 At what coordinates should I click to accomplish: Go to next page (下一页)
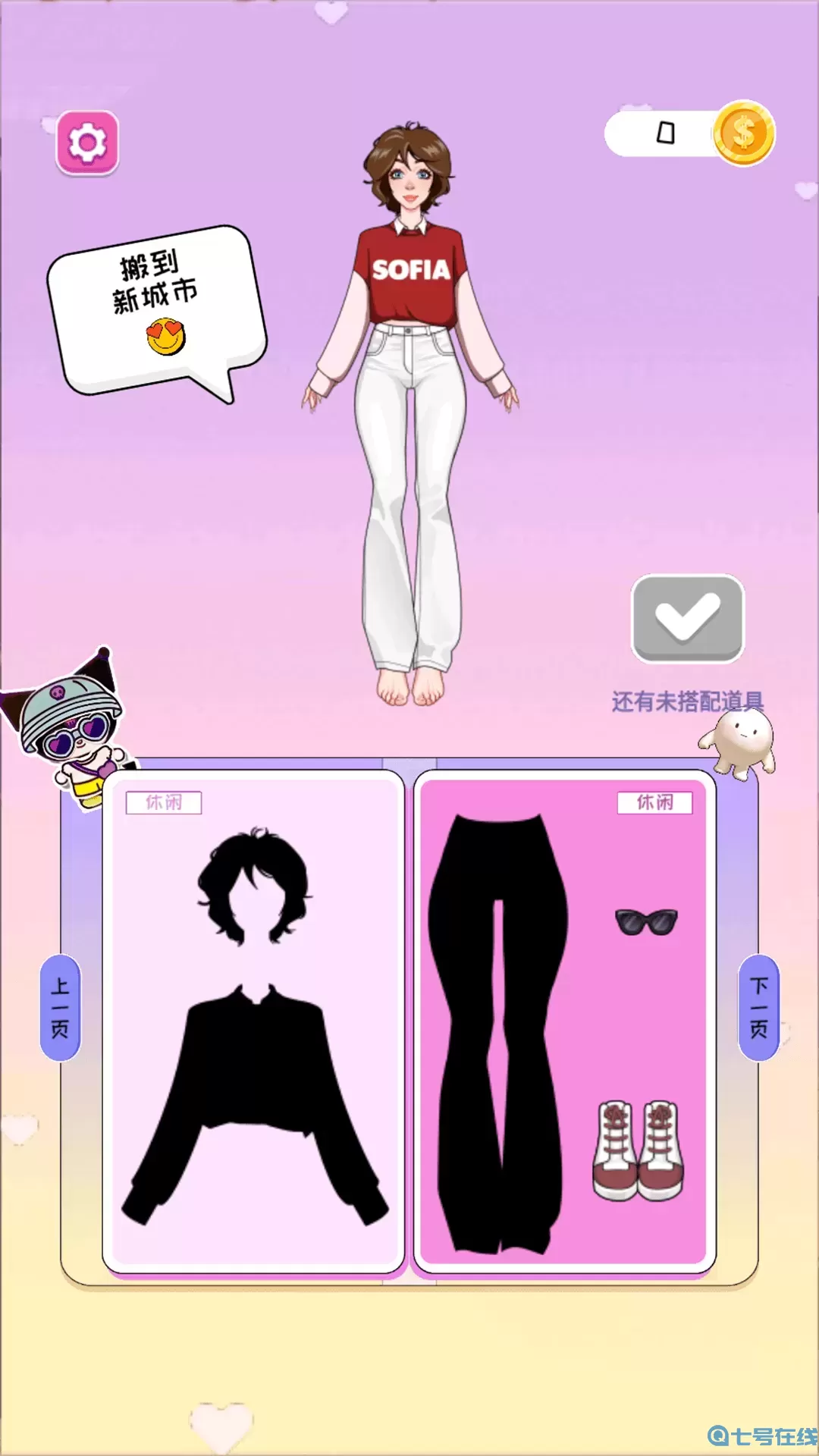758,1007
